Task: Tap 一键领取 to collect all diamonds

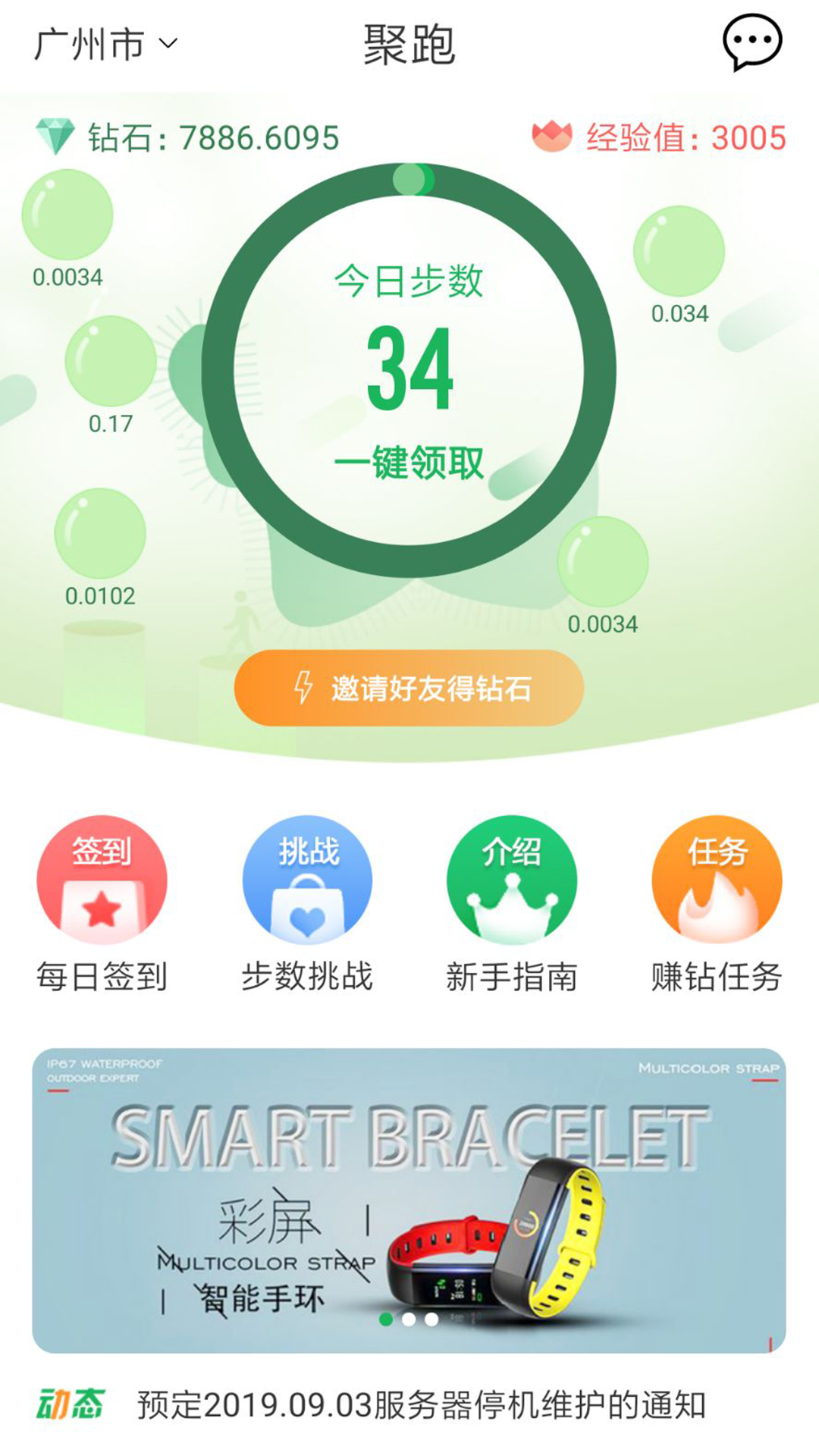Action: click(x=409, y=462)
